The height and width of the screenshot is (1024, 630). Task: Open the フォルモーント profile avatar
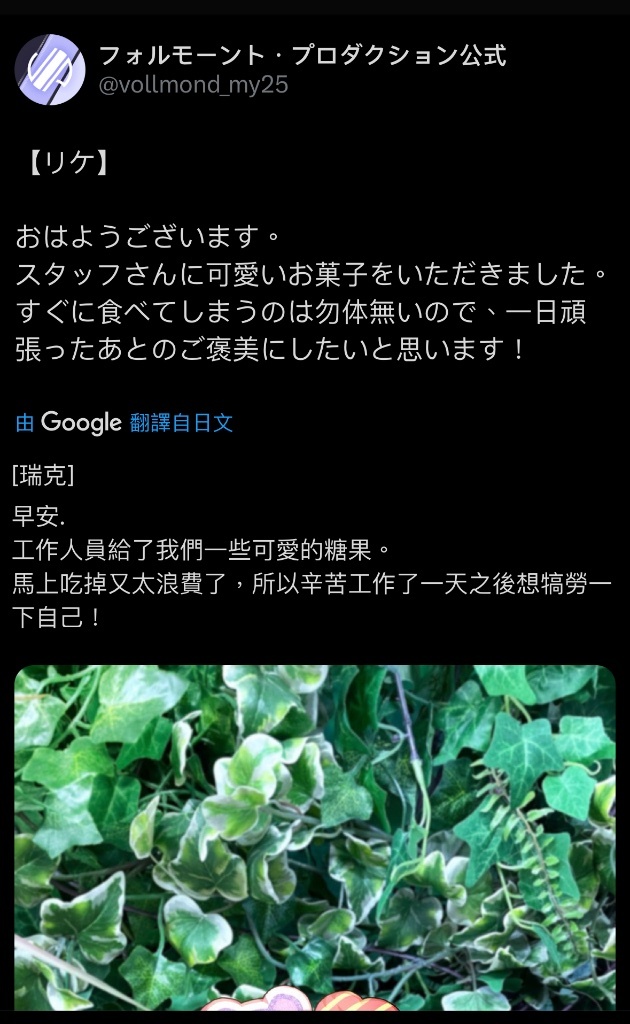click(50, 70)
